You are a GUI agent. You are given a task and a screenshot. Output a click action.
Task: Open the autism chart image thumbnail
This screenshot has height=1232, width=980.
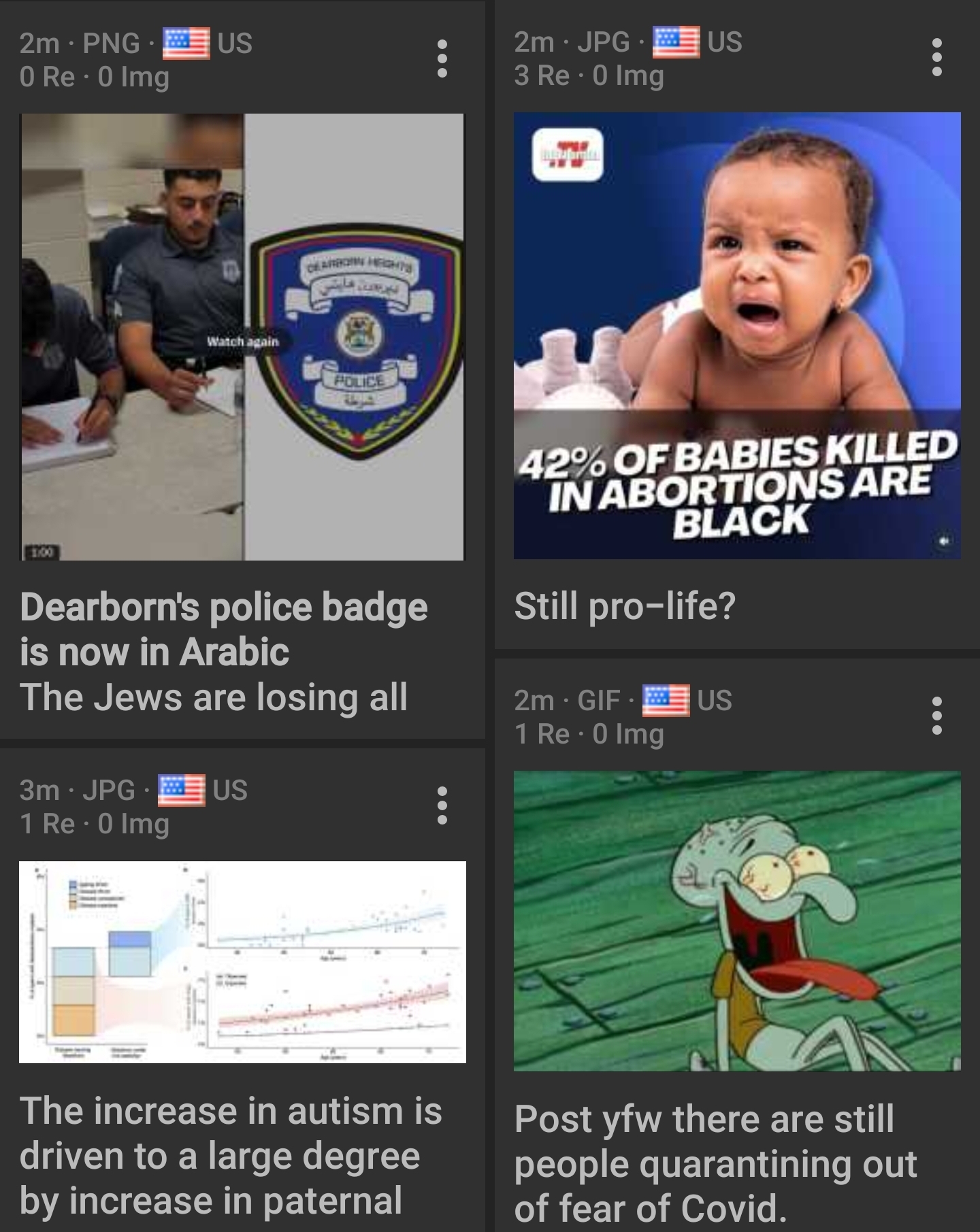[242, 962]
